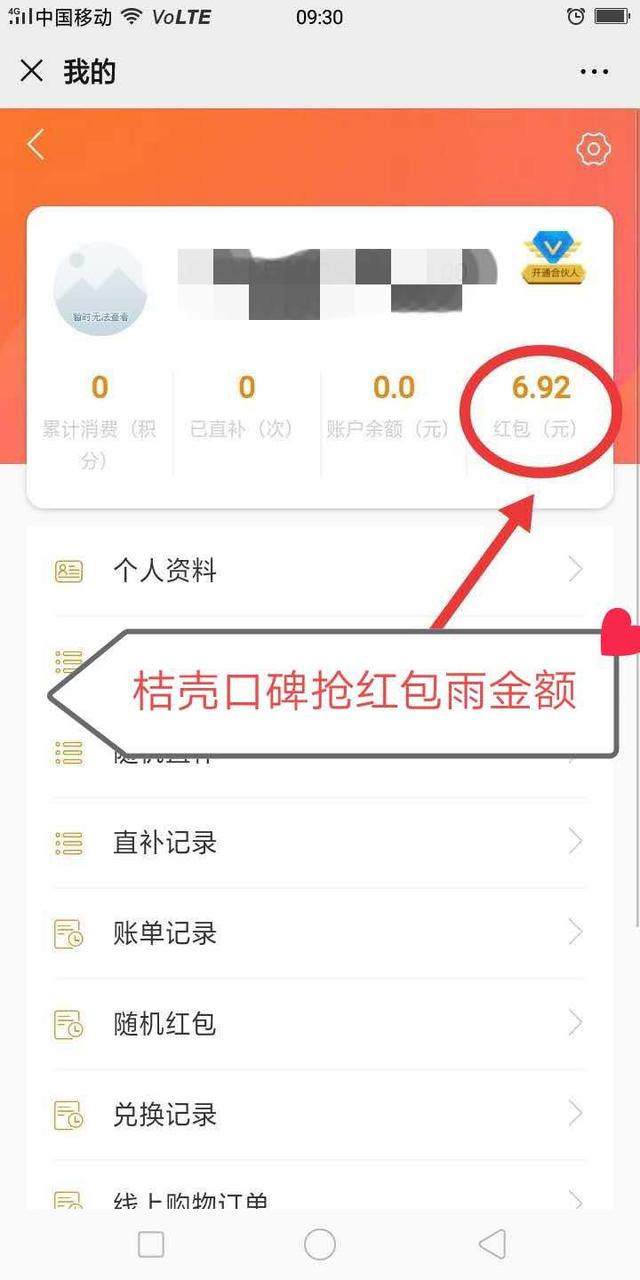Image resolution: width=640 pixels, height=1280 pixels.
Task: Open 个人资料 row
Action: tap(318, 571)
